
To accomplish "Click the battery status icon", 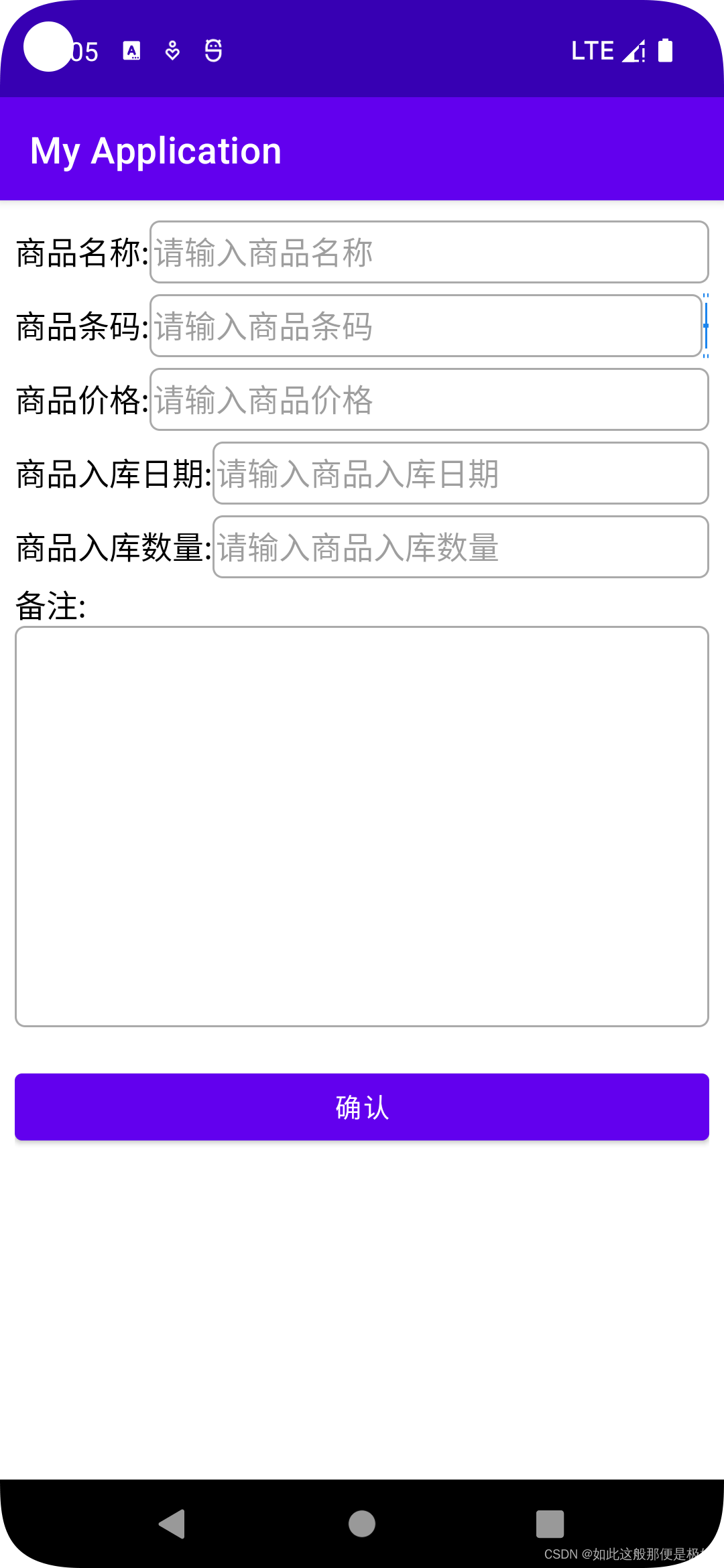I will [x=664, y=50].
